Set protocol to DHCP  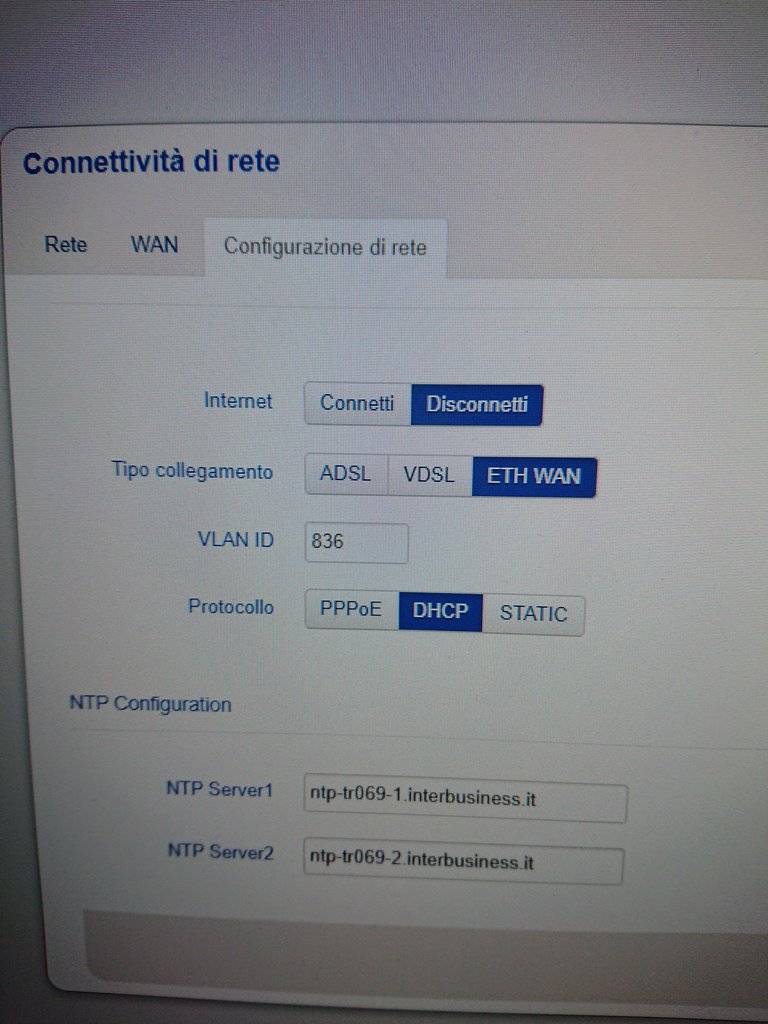440,611
